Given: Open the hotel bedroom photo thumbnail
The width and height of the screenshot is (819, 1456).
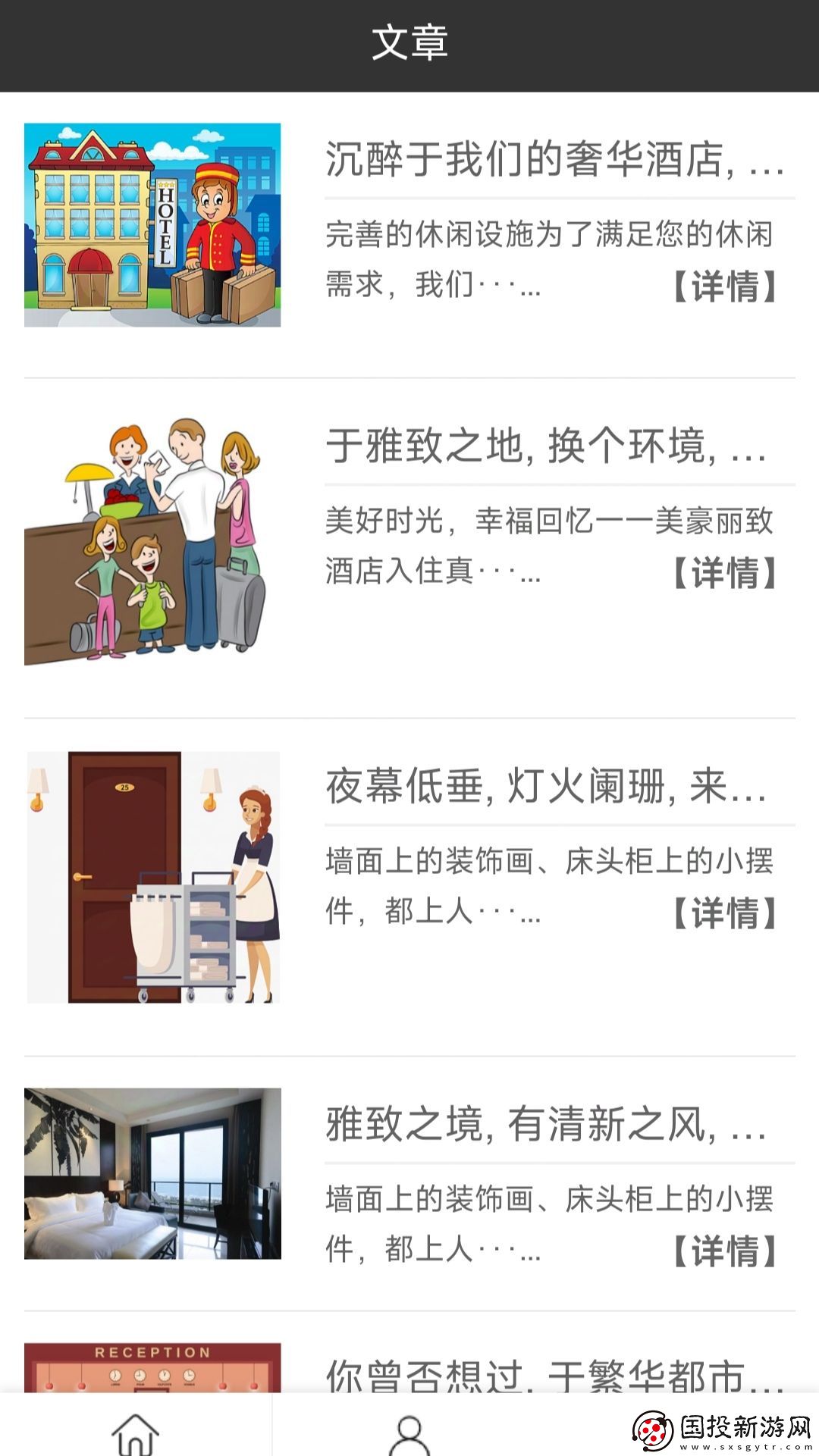Looking at the screenshot, I should pos(152,1173).
